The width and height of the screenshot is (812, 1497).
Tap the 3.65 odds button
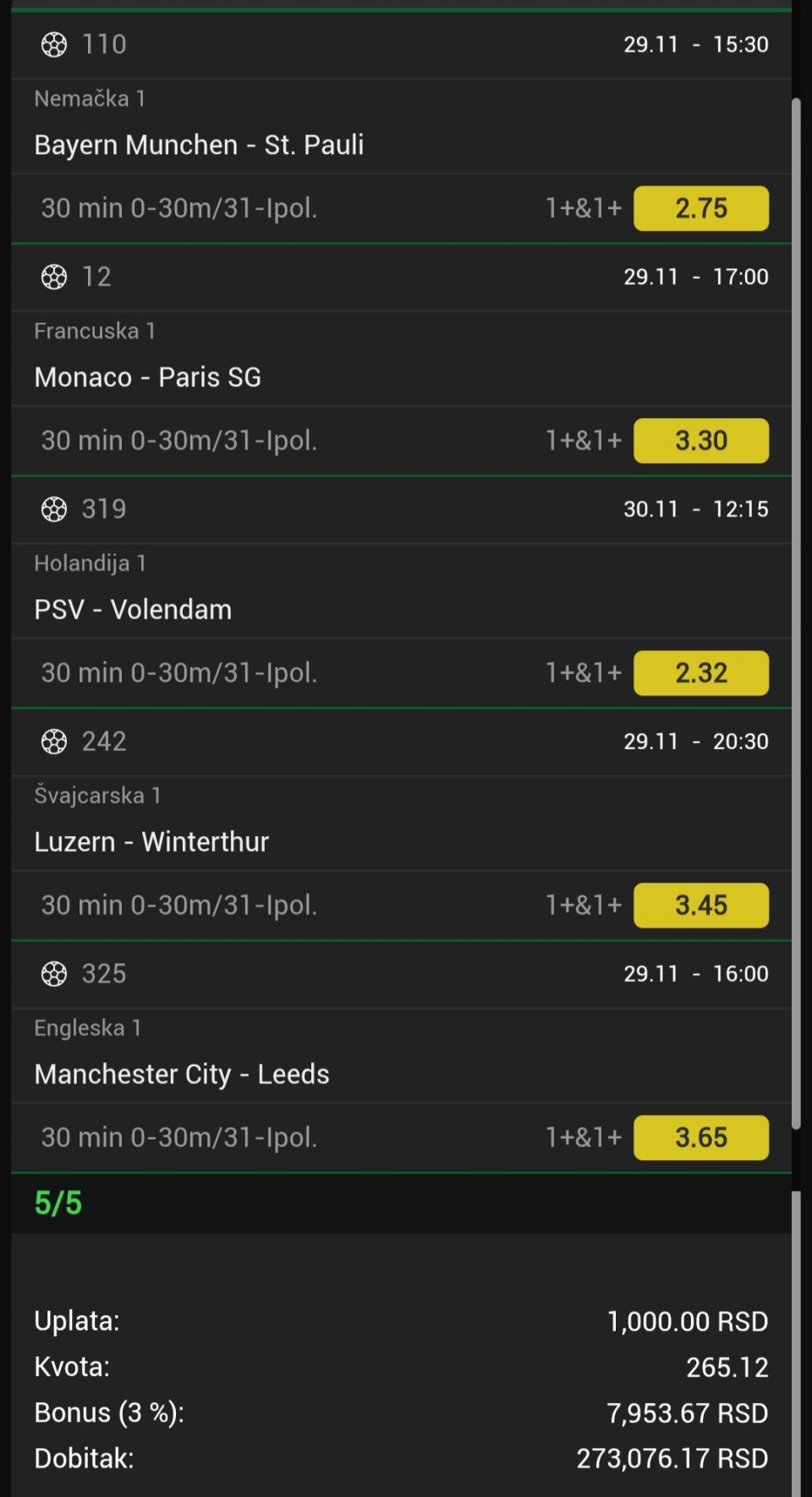click(x=700, y=1137)
